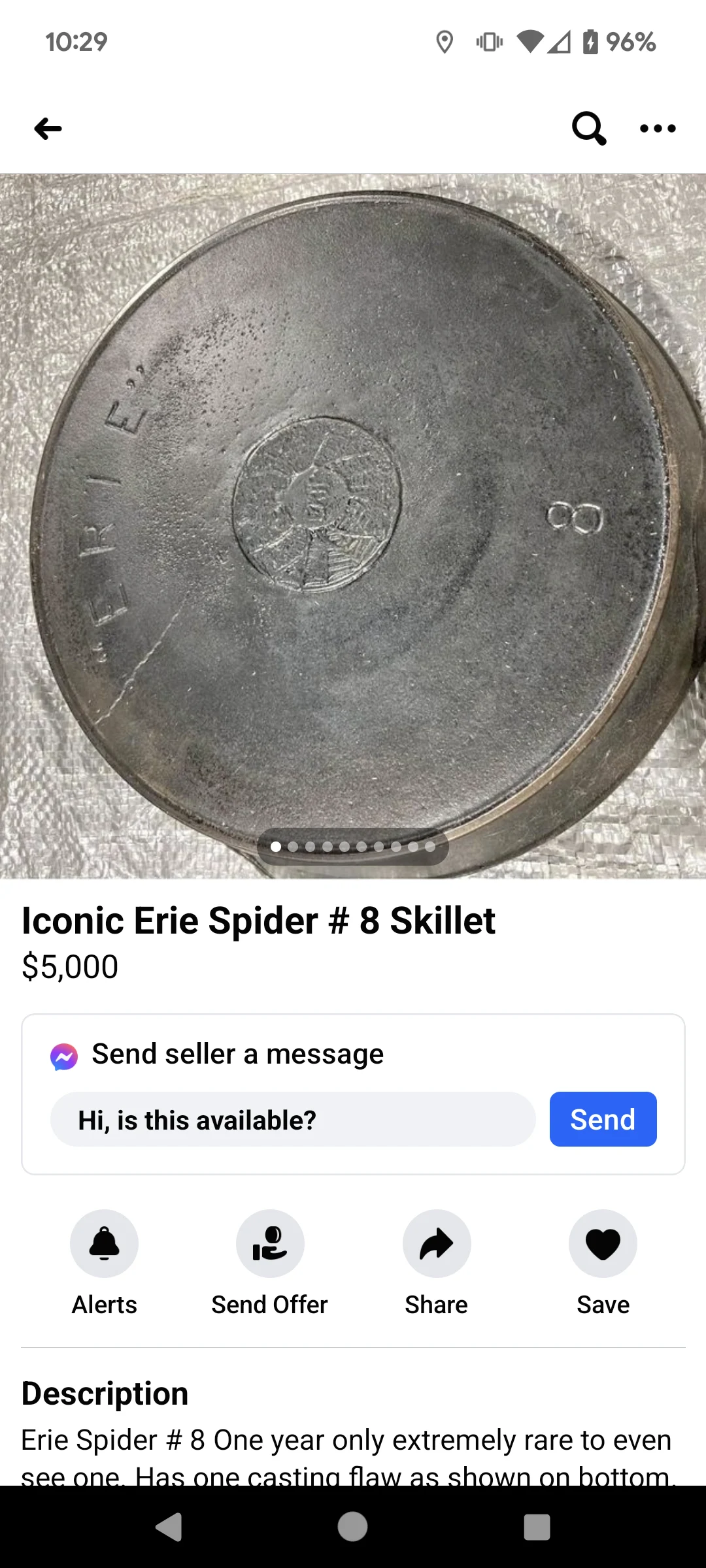The width and height of the screenshot is (706, 1568).
Task: Advance the photo carousel indicator
Action: click(294, 846)
